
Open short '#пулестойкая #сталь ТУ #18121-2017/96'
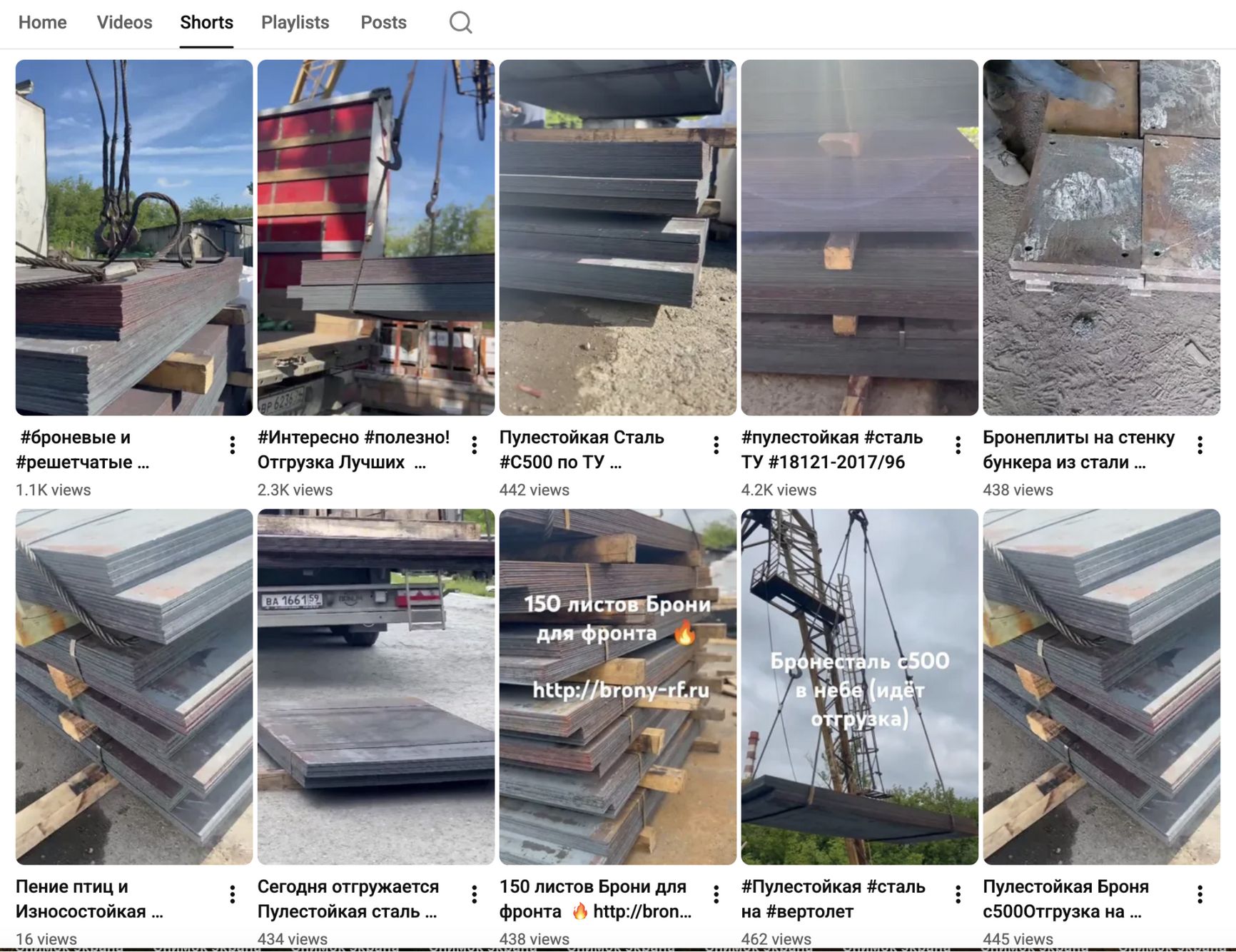tap(859, 238)
